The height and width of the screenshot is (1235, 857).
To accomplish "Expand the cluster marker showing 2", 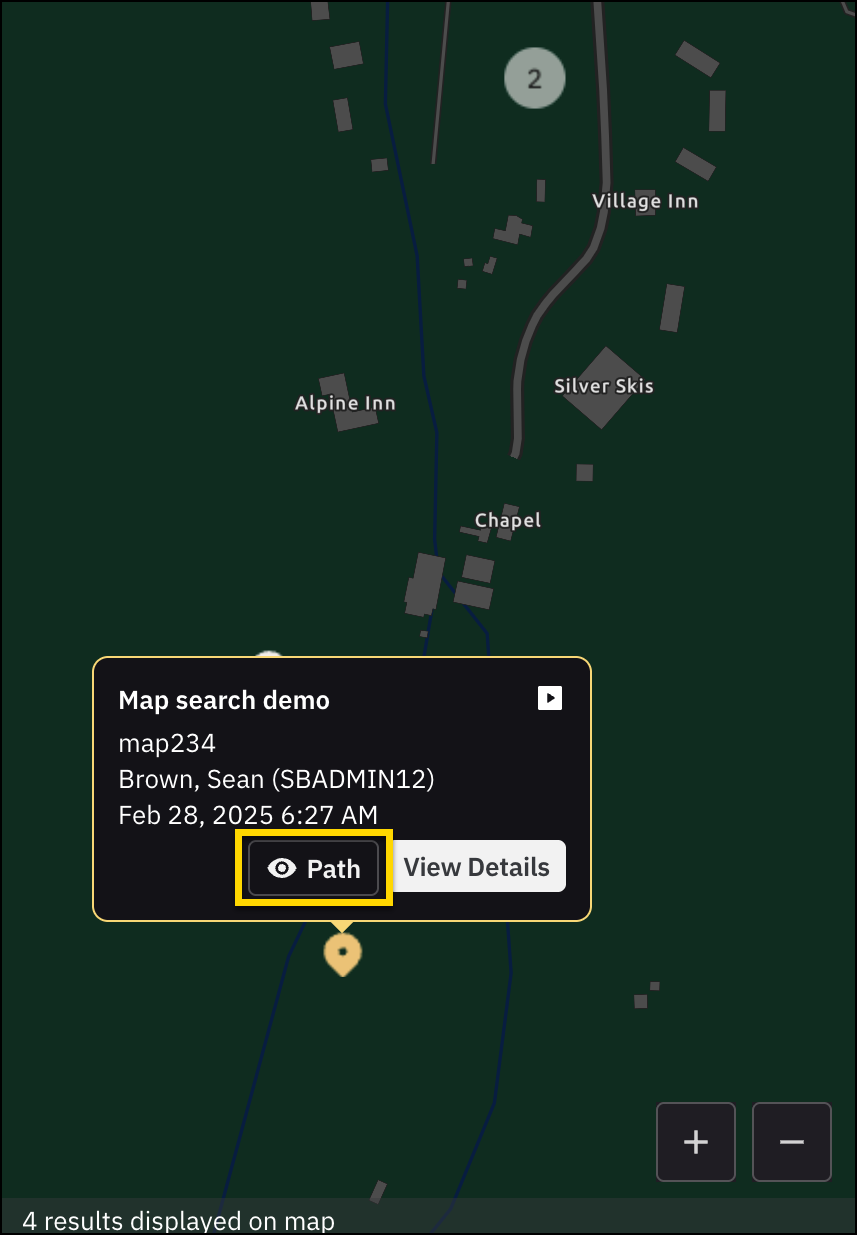I will [535, 79].
